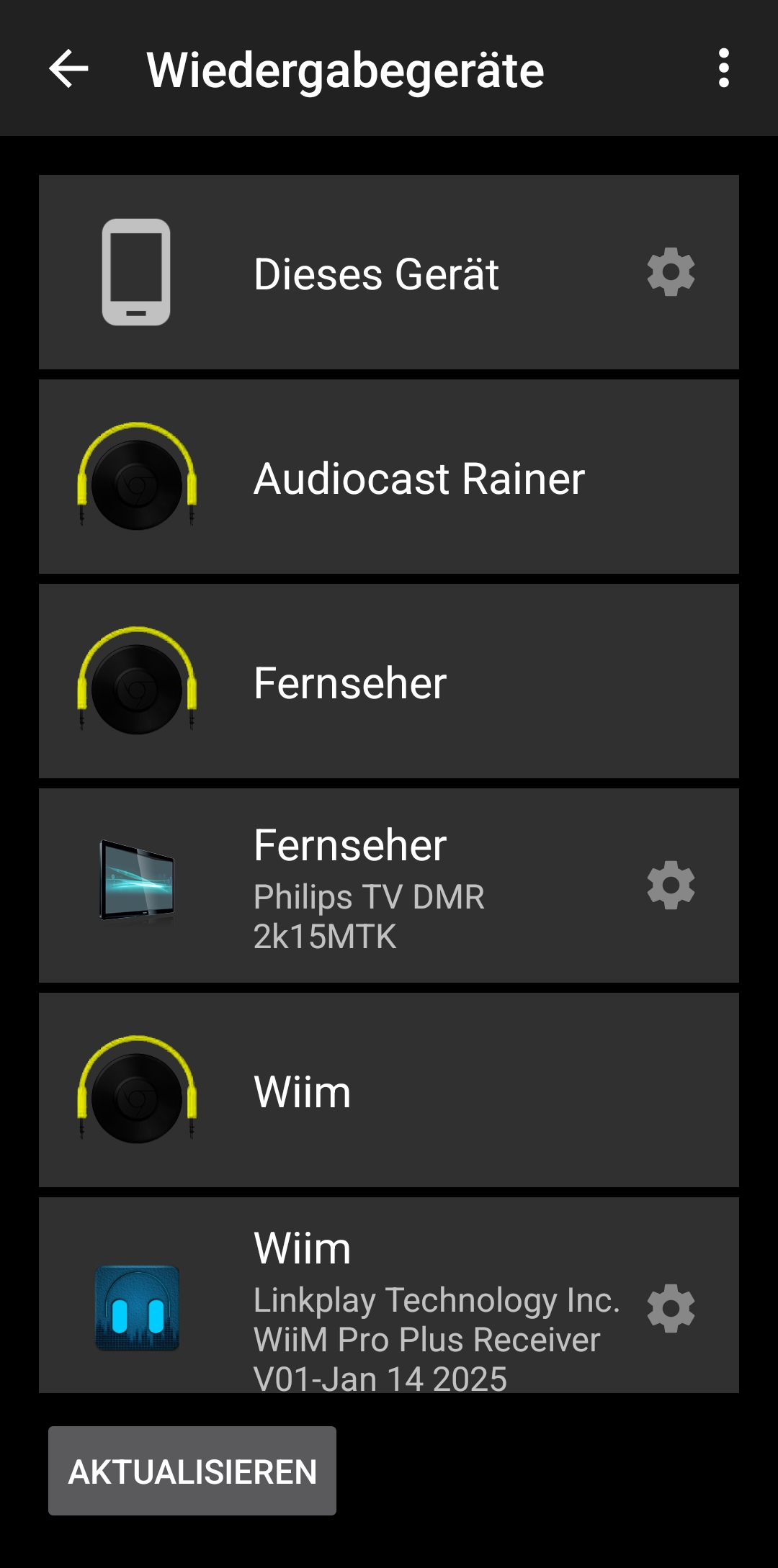Open the three-dot overflow menu
Image resolution: width=778 pixels, height=1568 pixels.
point(723,69)
